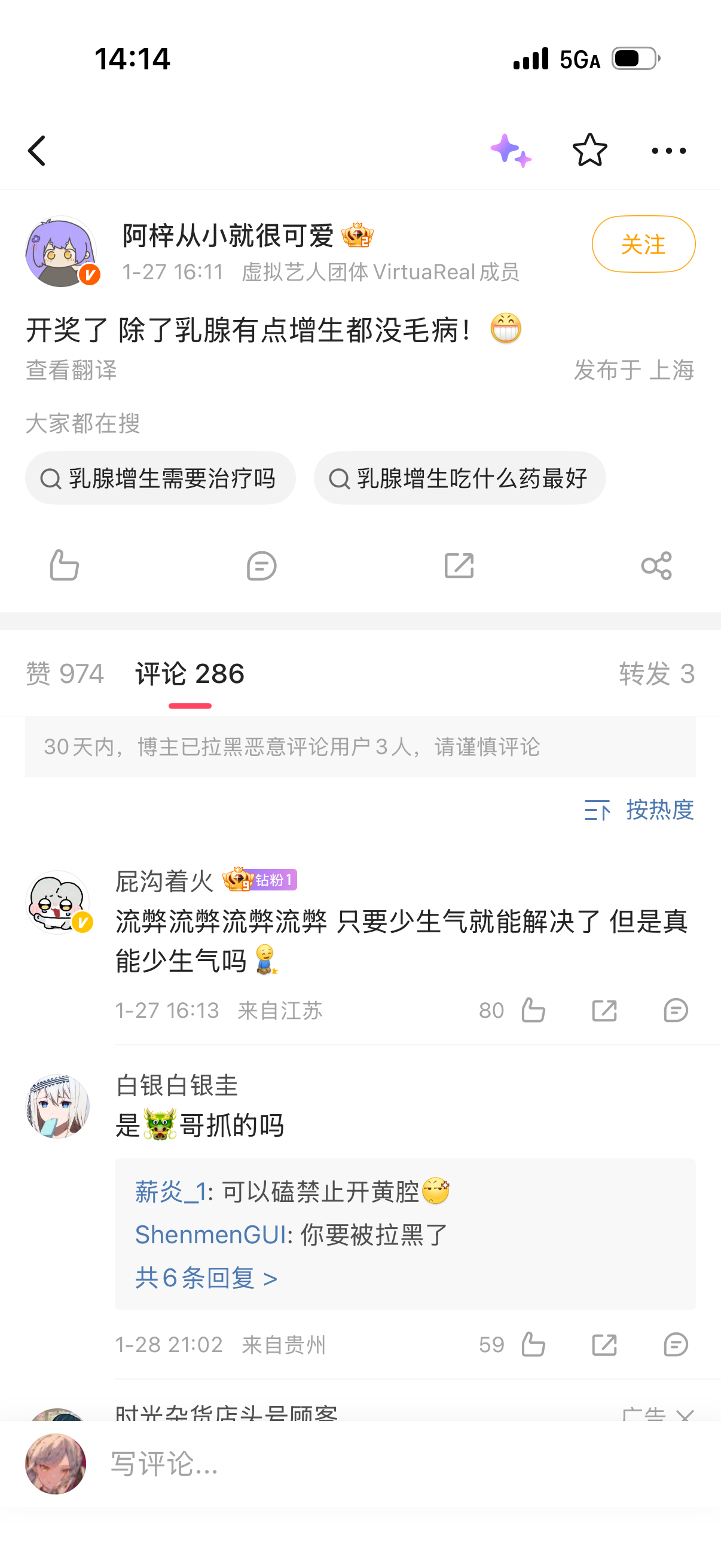Open 阿梓从小就很可爱's profile avatar
The height and width of the screenshot is (1568, 721).
click(61, 251)
